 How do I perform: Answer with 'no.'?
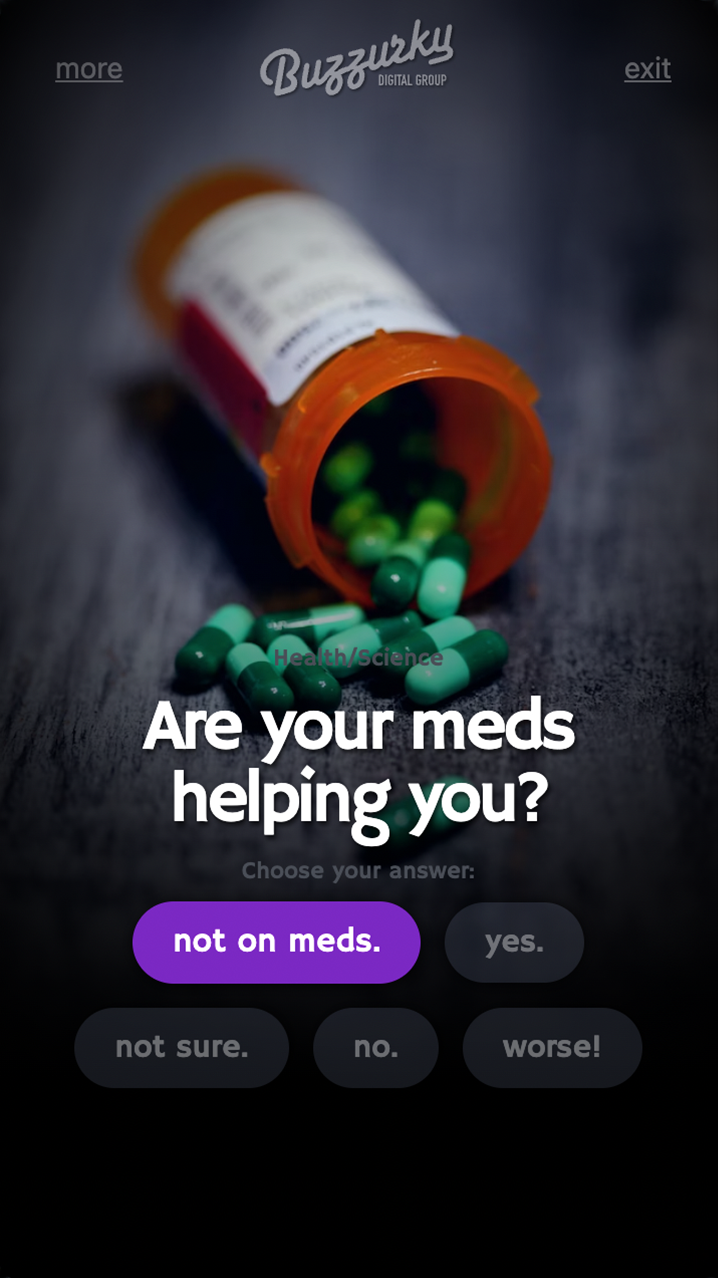376,1047
